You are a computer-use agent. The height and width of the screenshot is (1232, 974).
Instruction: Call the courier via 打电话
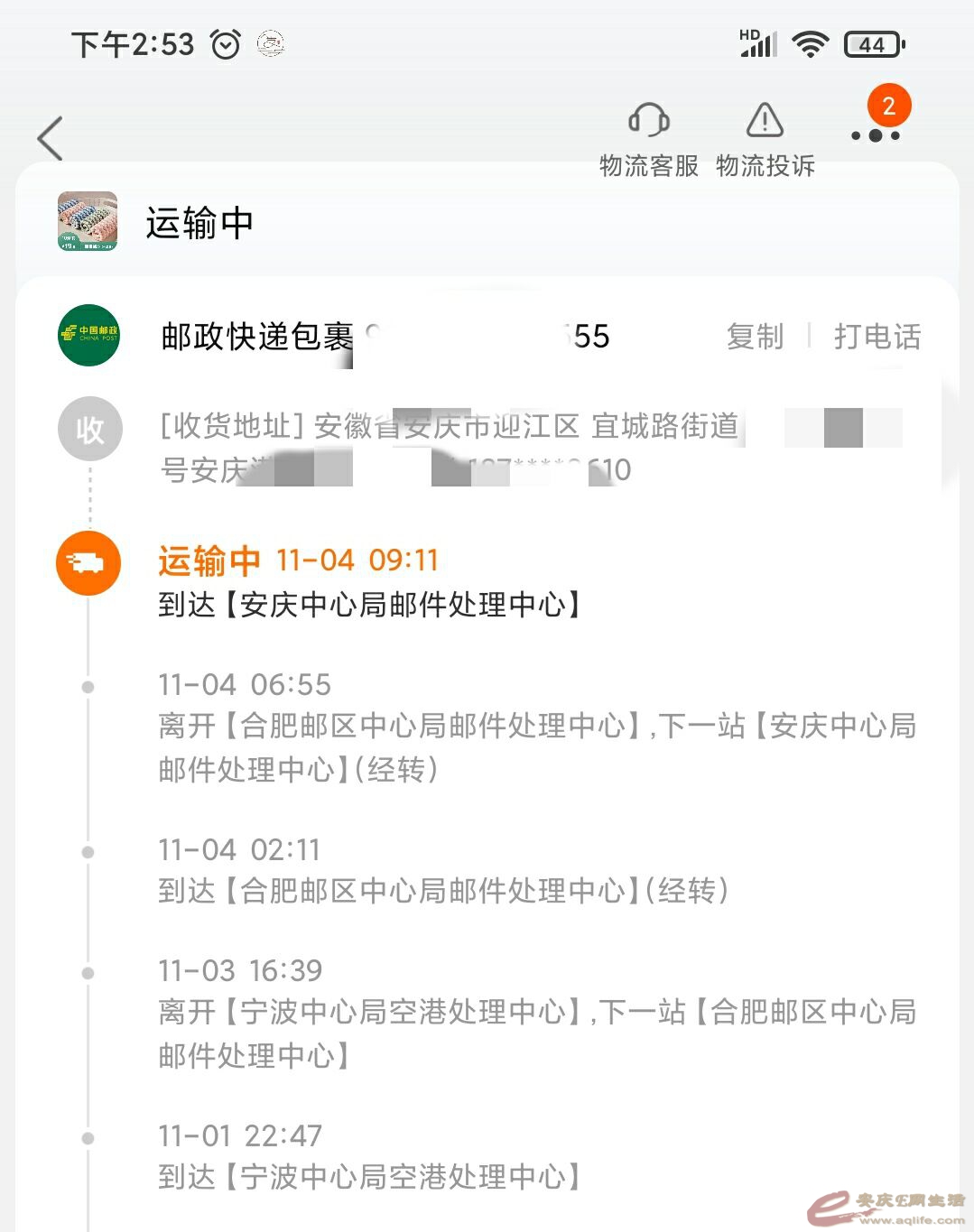(877, 337)
